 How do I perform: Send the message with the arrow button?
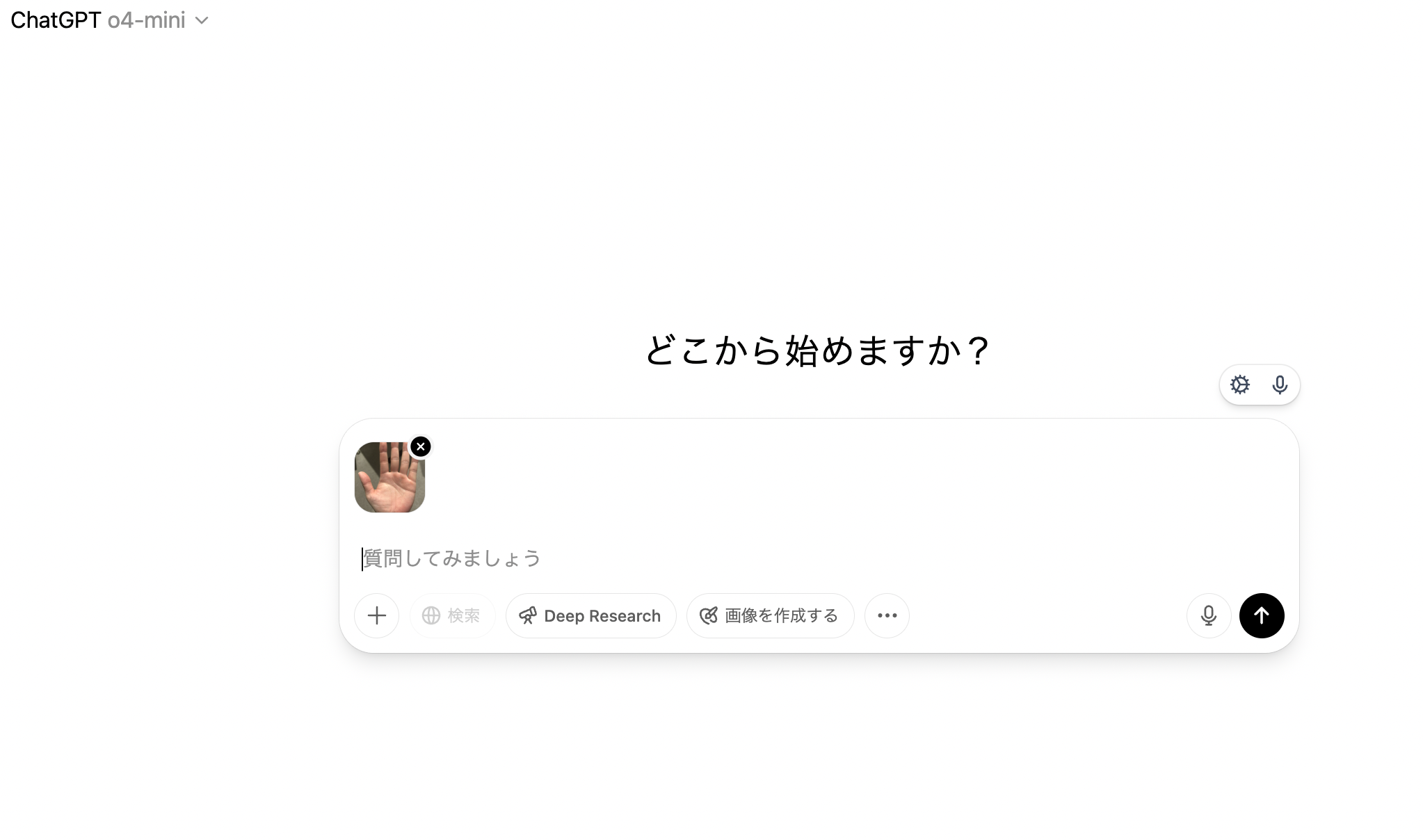point(1262,615)
